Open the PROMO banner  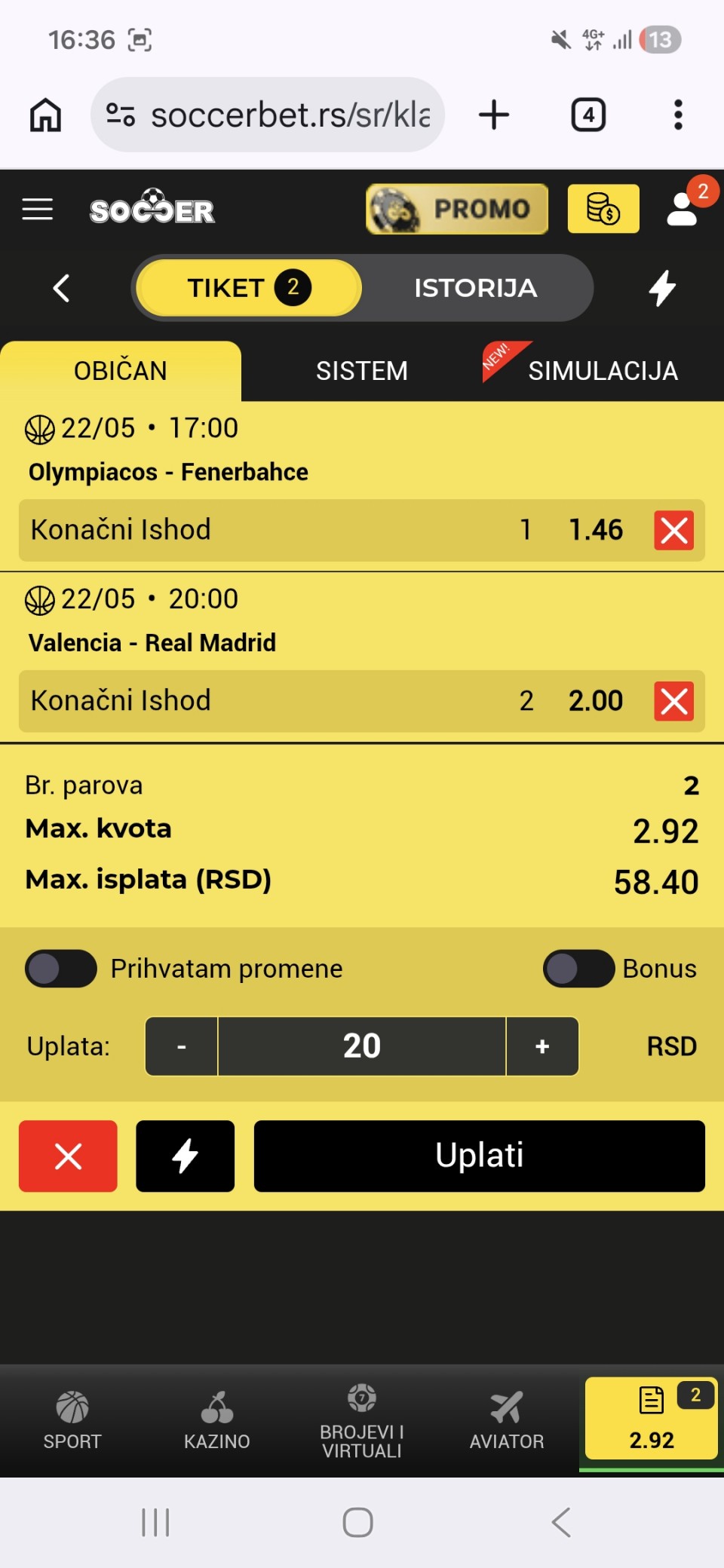[x=457, y=209]
